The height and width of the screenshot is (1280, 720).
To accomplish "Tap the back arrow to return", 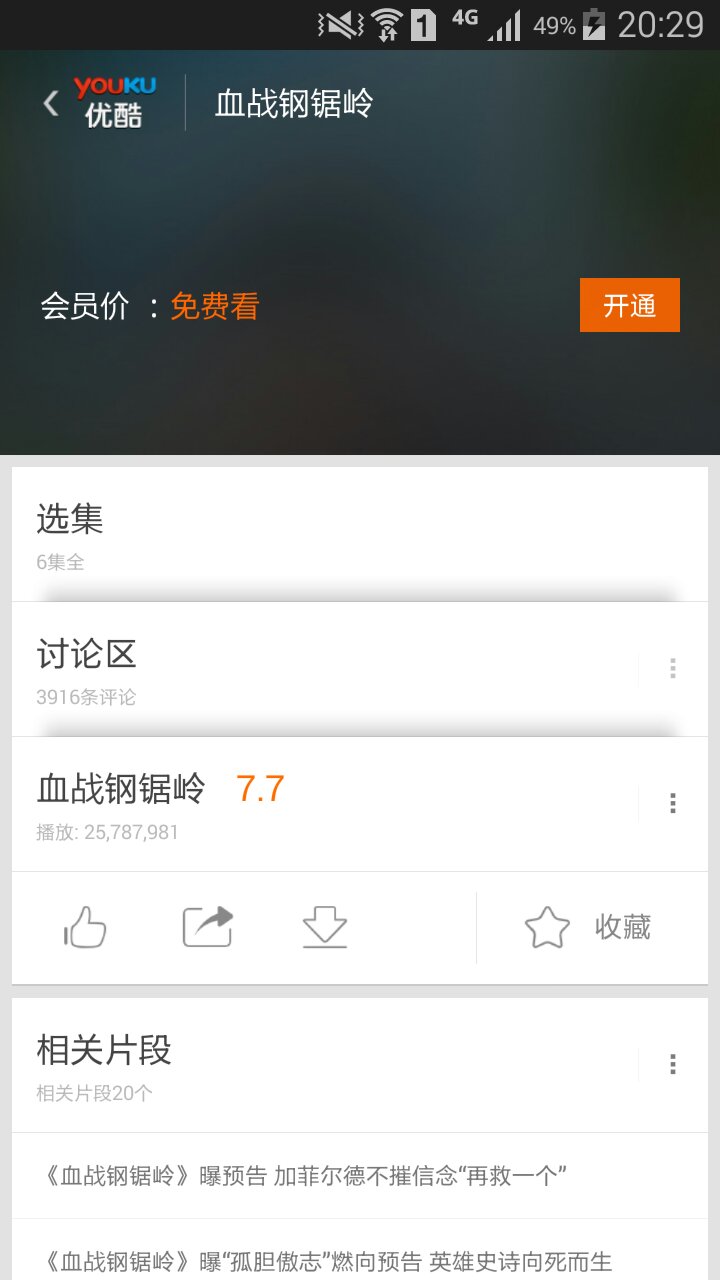I will pos(48,103).
